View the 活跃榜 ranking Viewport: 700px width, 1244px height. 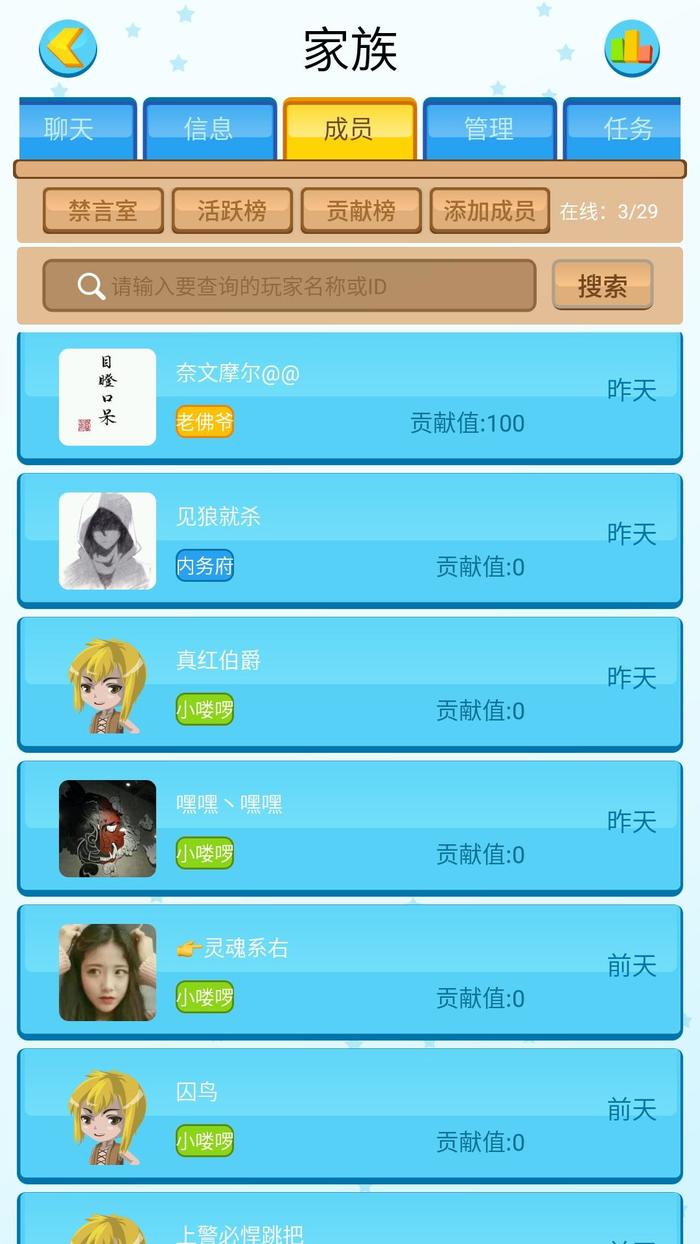[232, 211]
